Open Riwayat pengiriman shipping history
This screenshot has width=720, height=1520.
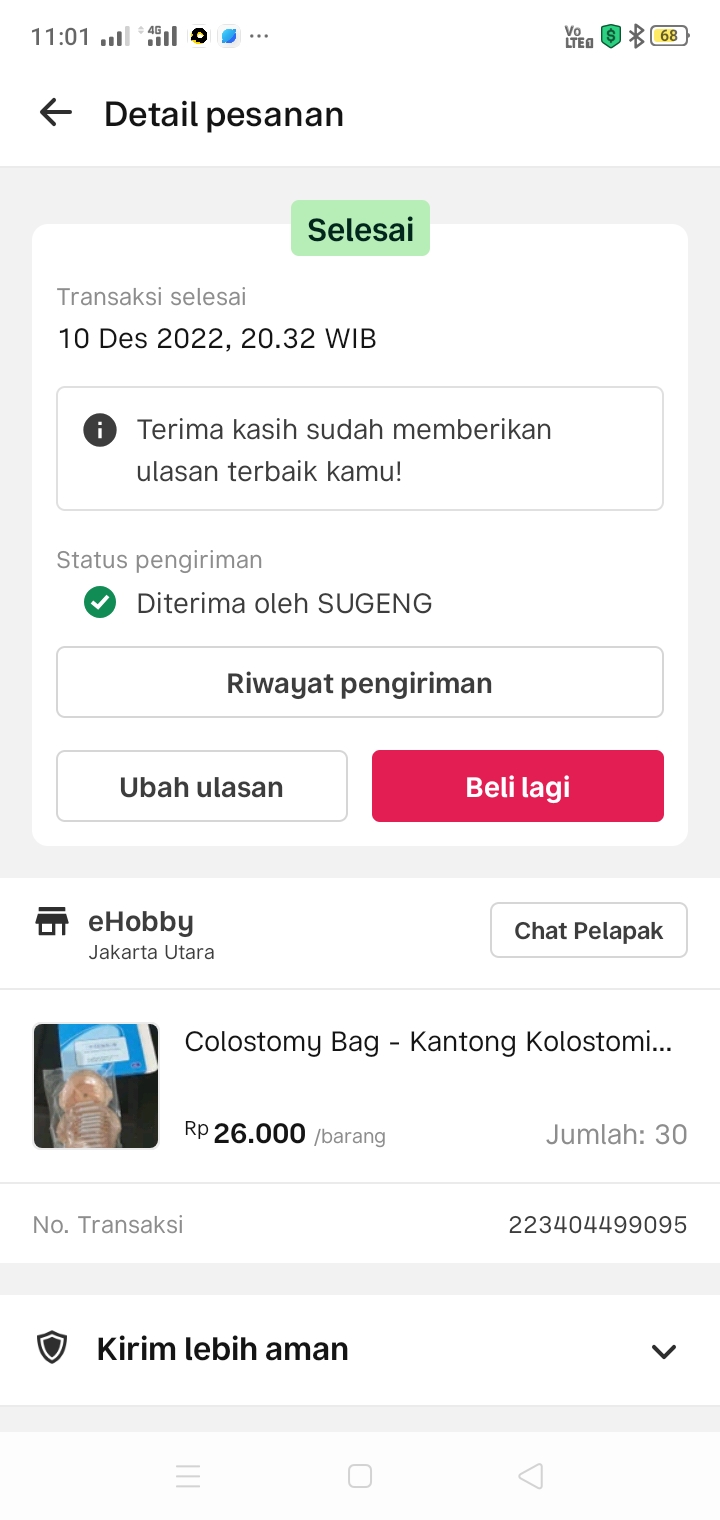(x=360, y=683)
